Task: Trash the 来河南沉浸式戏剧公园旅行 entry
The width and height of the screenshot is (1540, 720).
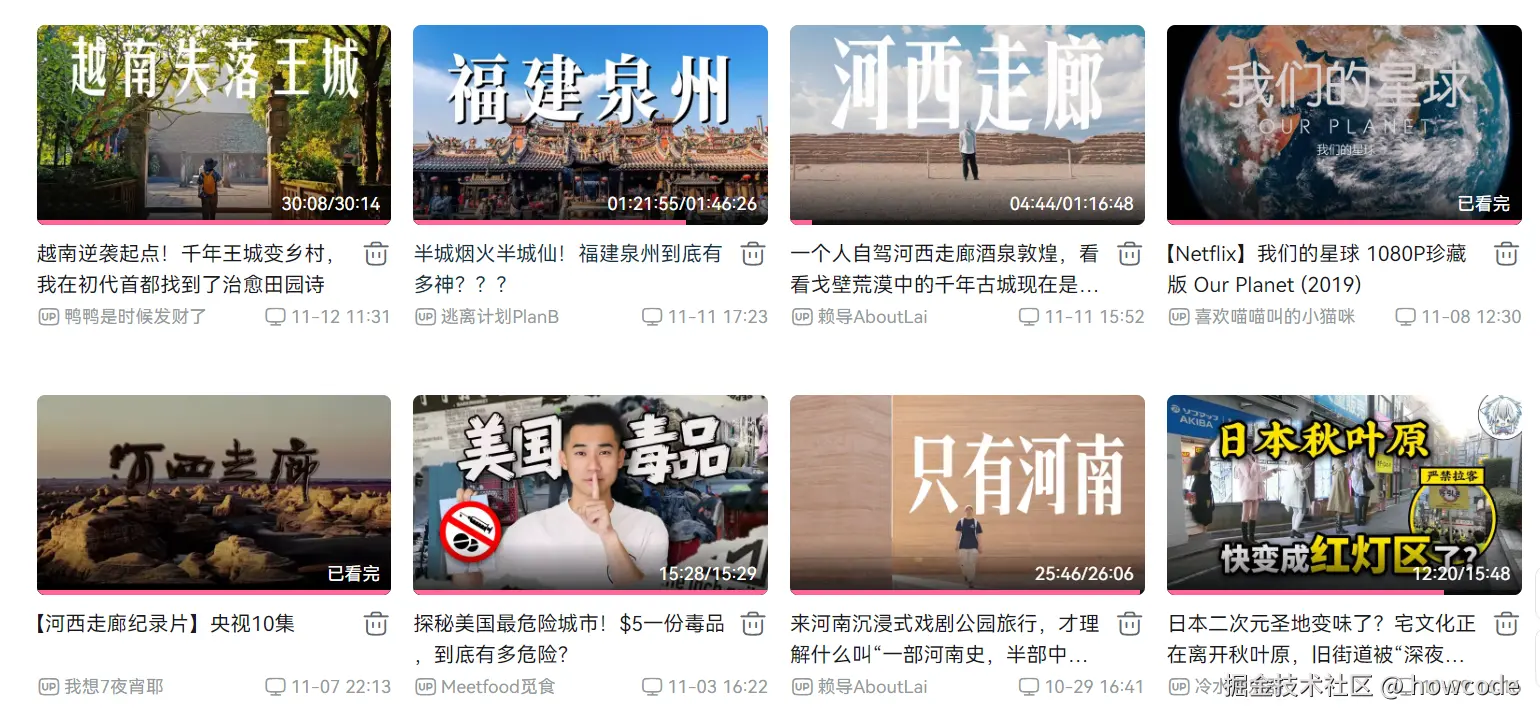Action: pyautogui.click(x=1130, y=624)
